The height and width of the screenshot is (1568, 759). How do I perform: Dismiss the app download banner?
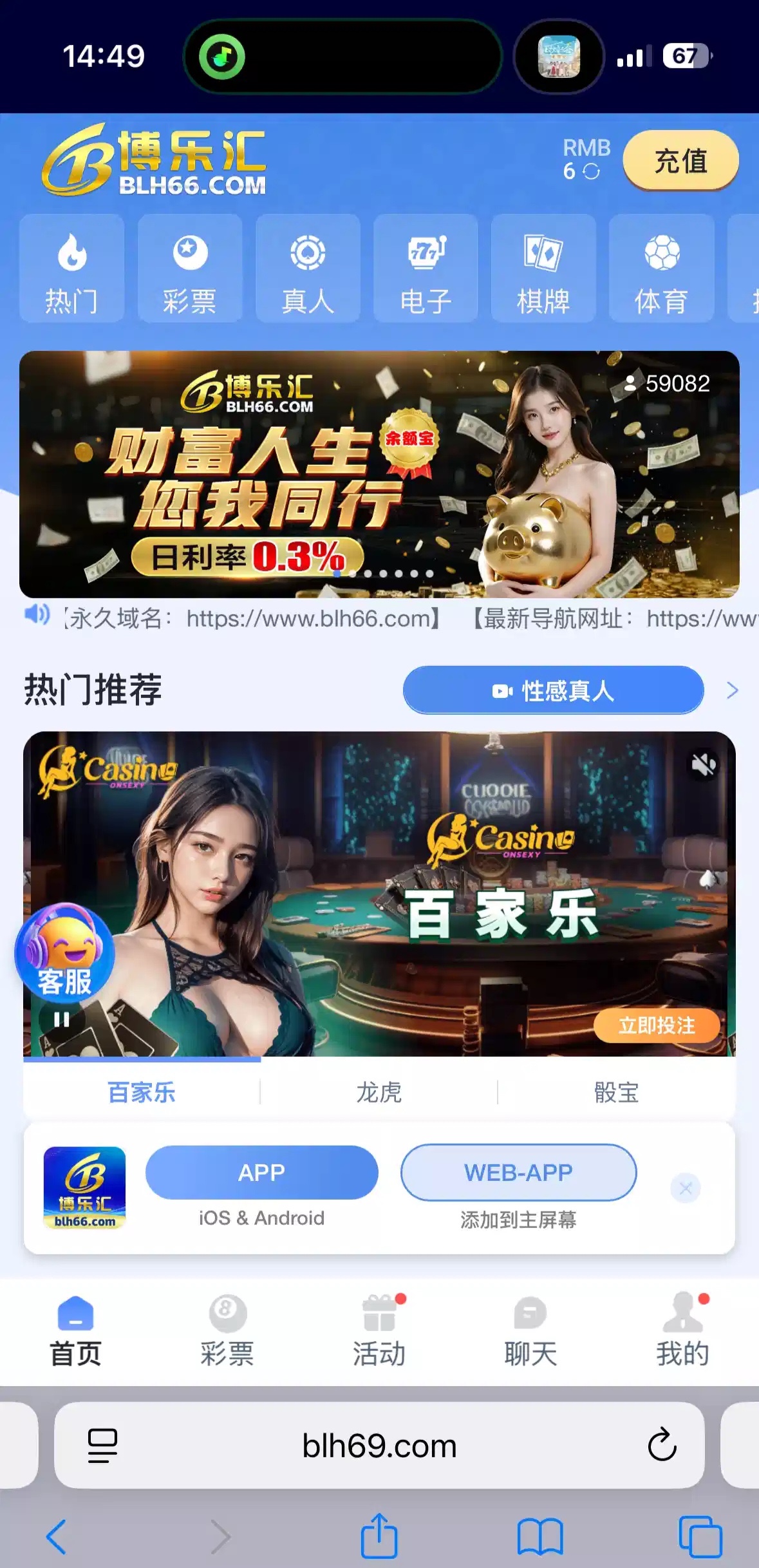[685, 1188]
